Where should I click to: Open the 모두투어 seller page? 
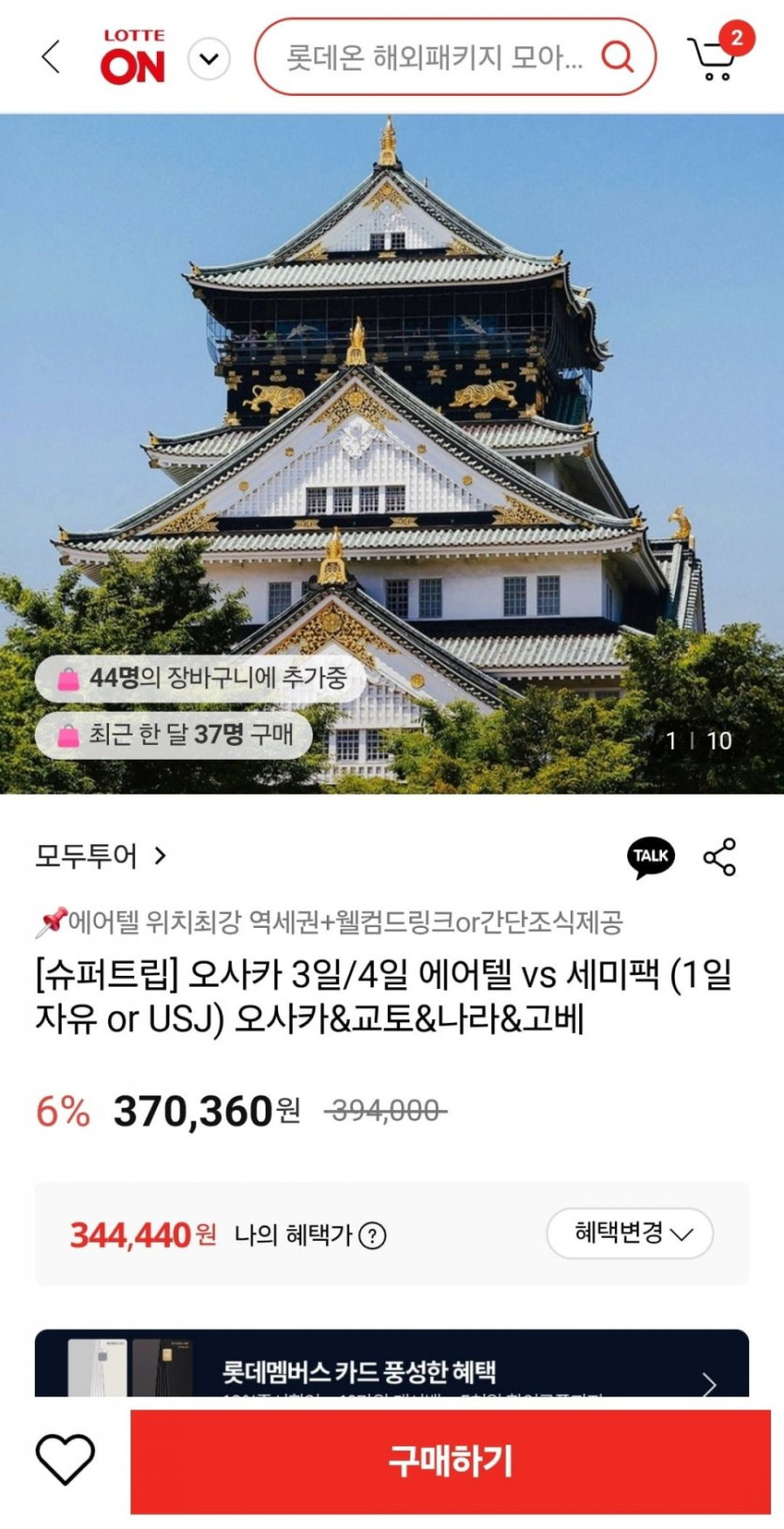pyautogui.click(x=100, y=856)
